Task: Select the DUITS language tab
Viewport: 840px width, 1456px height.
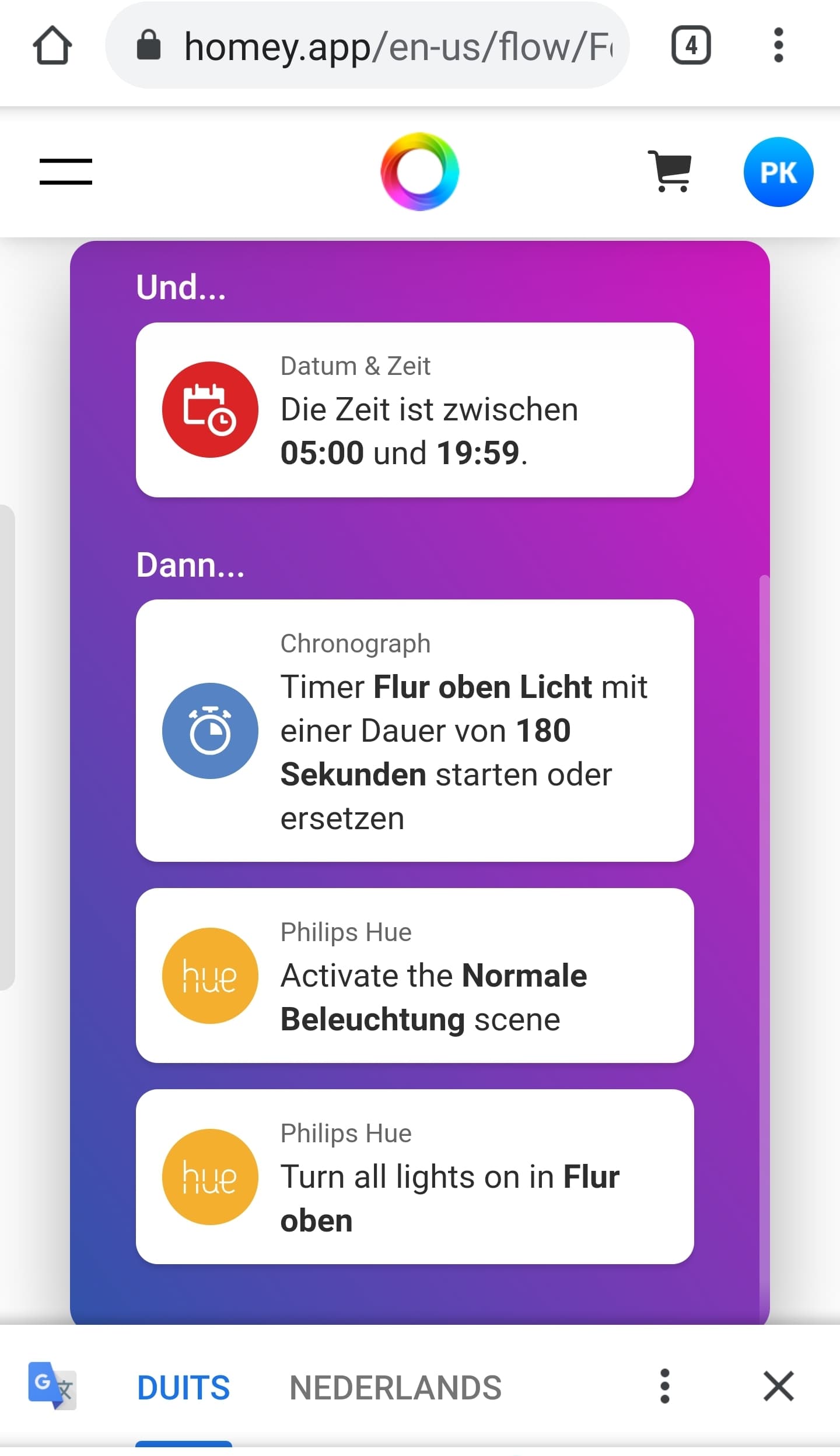Action: coord(184,1387)
